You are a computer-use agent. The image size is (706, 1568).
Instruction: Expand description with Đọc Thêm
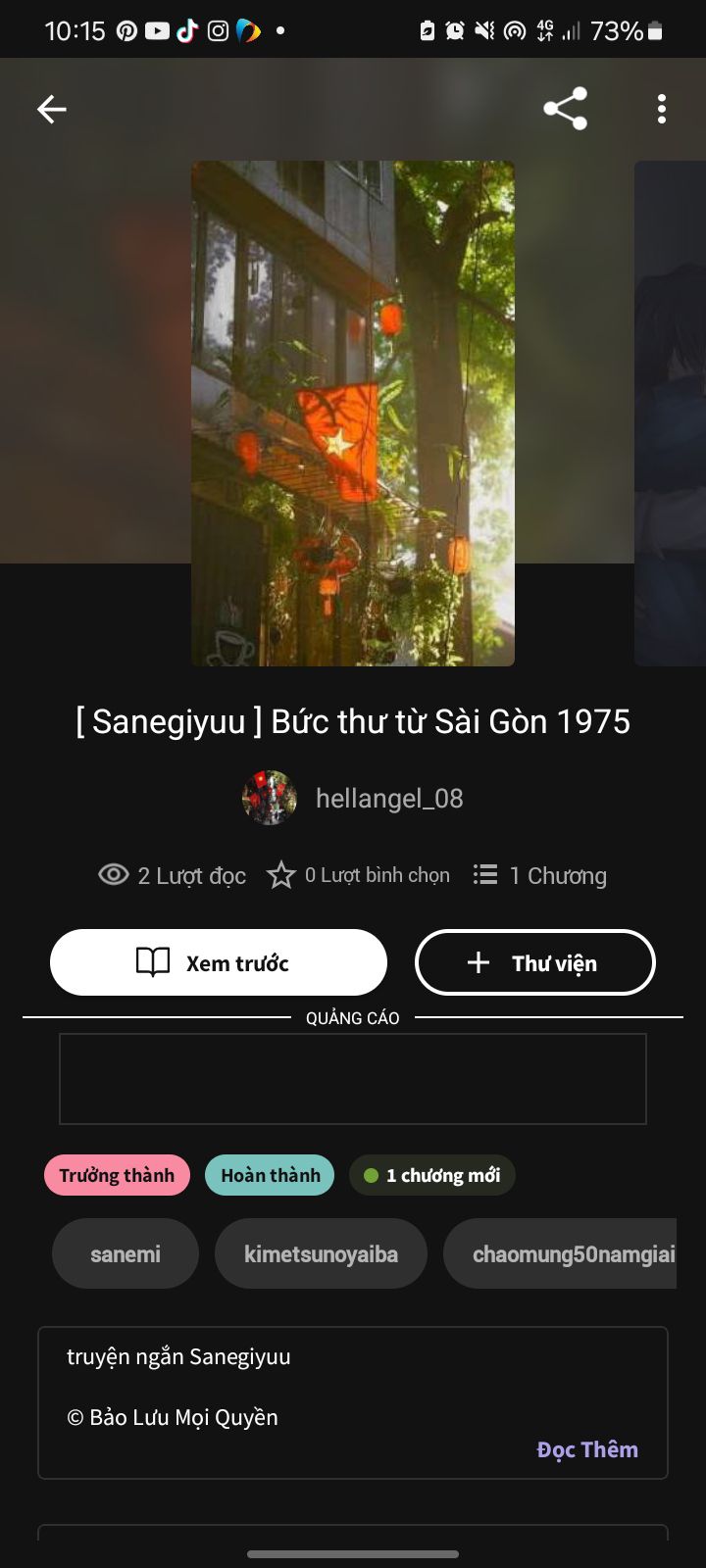tap(587, 1449)
